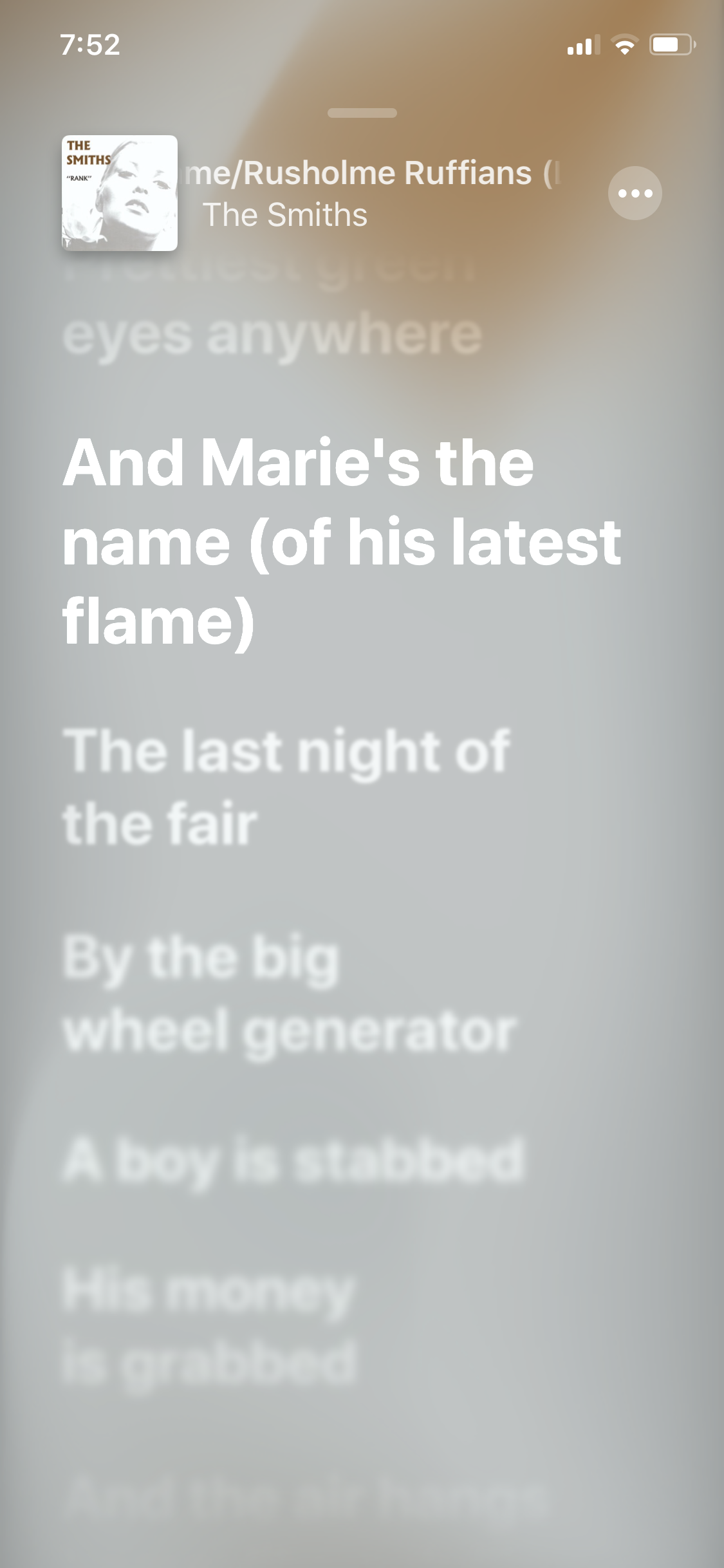The image size is (724, 1568).
Task: Tap The Smiths "Rank" album artwork
Action: tap(120, 193)
